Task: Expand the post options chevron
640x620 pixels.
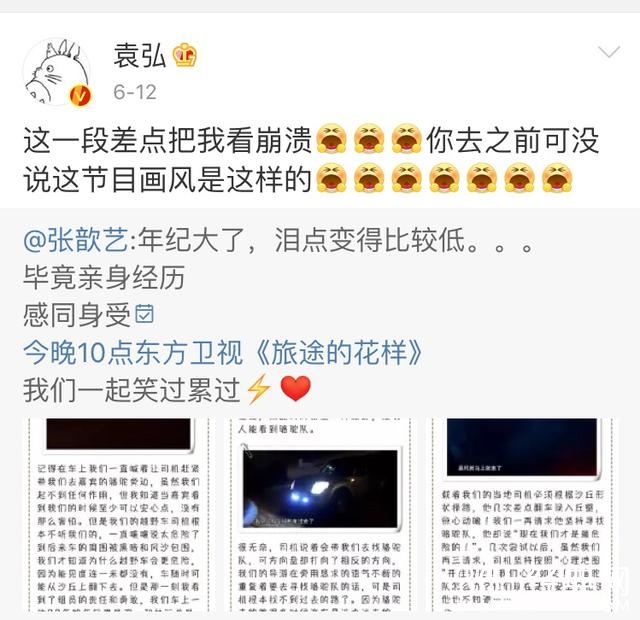Action: [609, 52]
